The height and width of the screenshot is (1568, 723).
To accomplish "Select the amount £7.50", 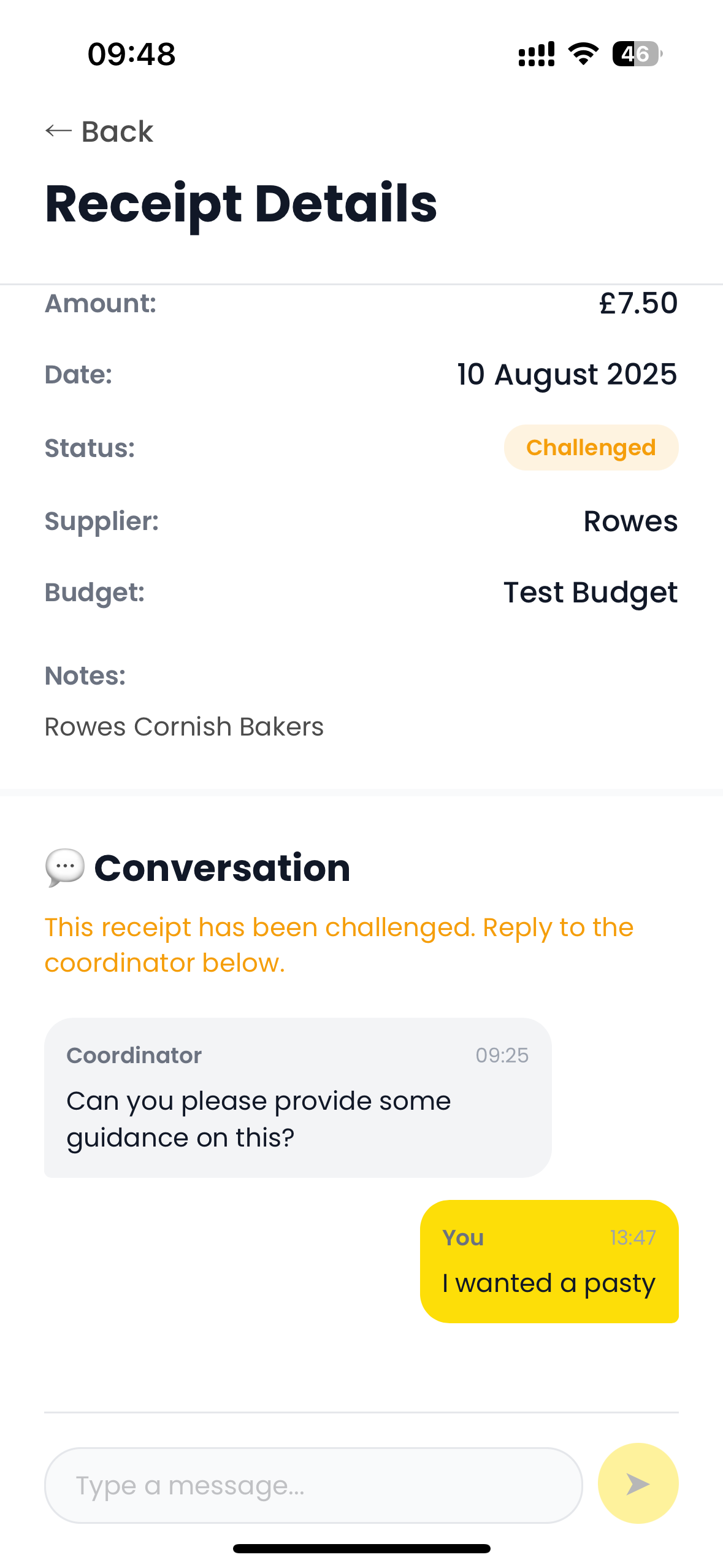I will coord(638,303).
